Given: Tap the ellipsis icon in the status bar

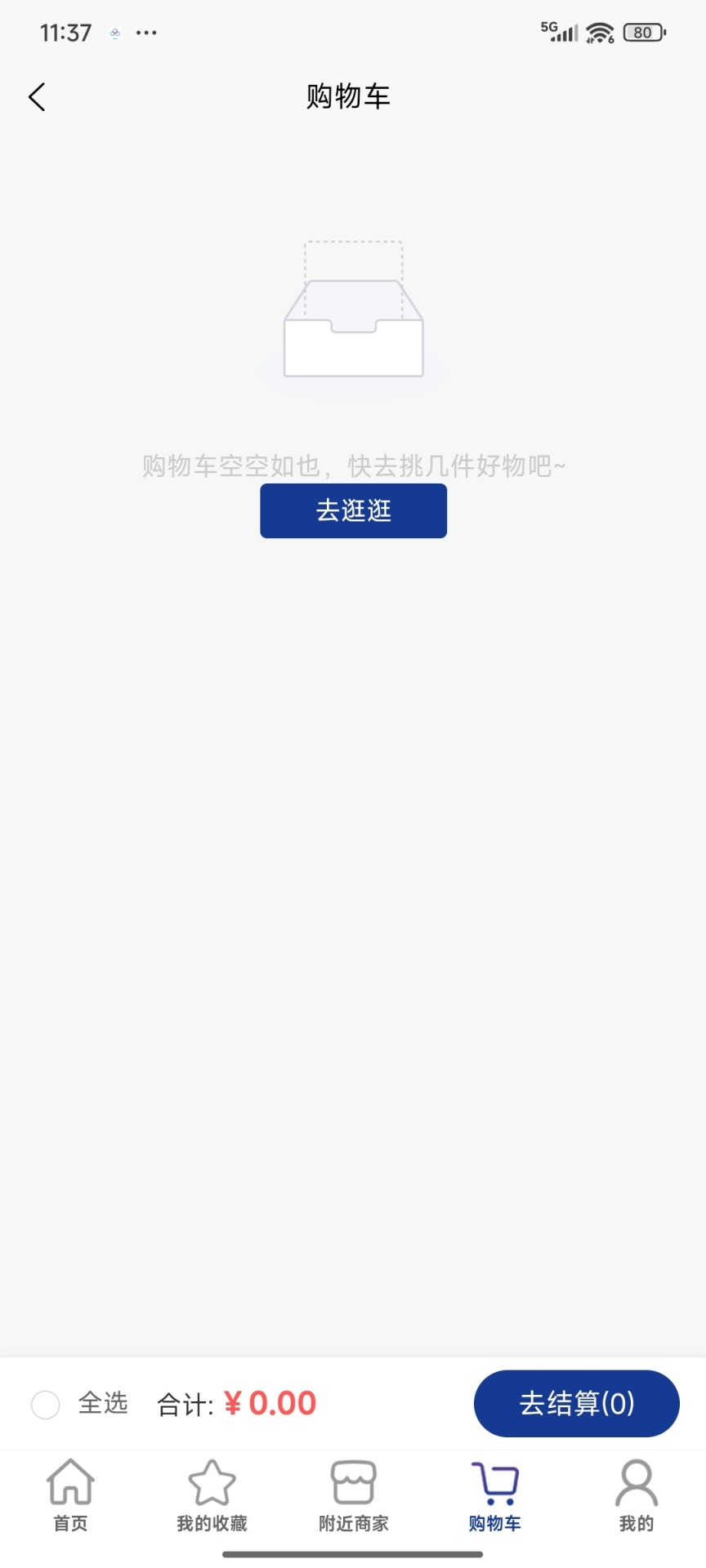Looking at the screenshot, I should point(145,33).
